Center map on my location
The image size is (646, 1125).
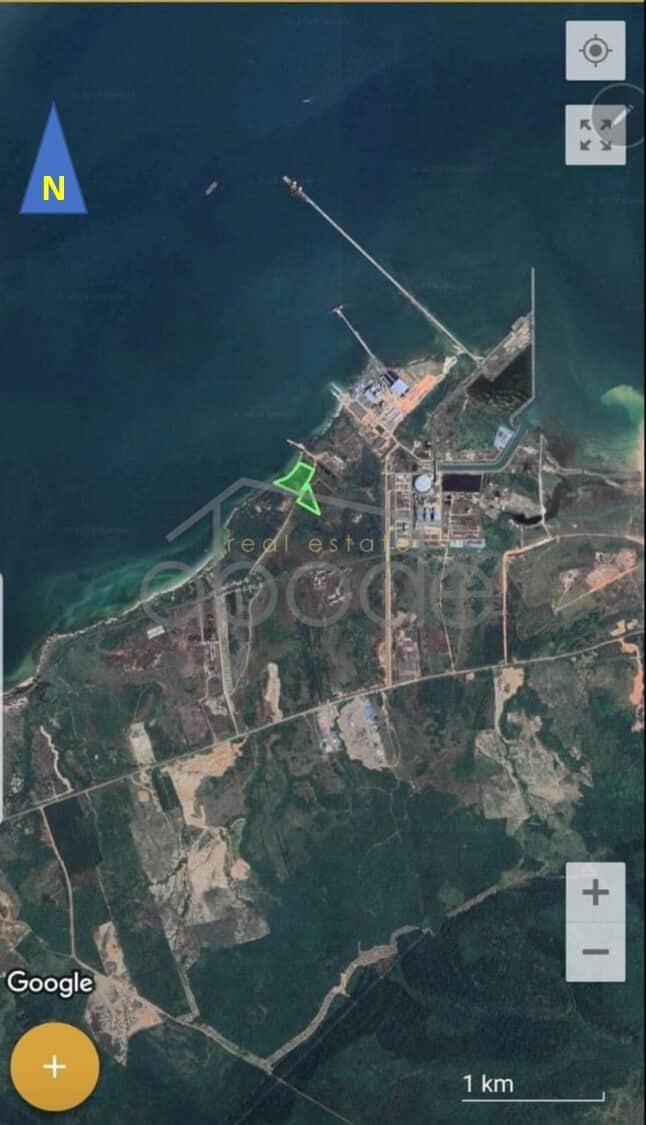[595, 50]
